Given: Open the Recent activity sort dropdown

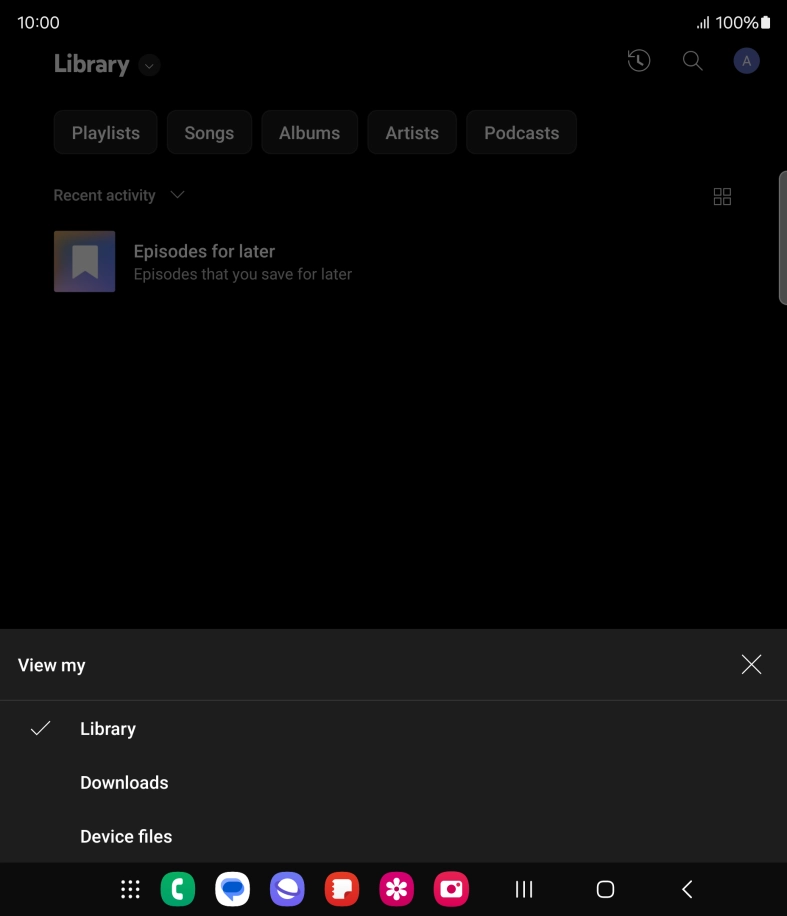Looking at the screenshot, I should tap(120, 195).
